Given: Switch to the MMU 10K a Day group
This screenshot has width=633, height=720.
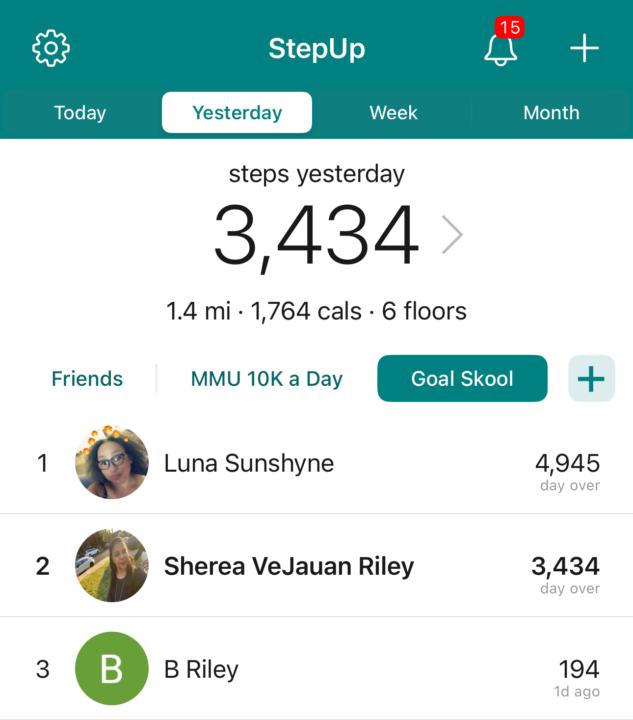Looking at the screenshot, I should click(x=266, y=379).
